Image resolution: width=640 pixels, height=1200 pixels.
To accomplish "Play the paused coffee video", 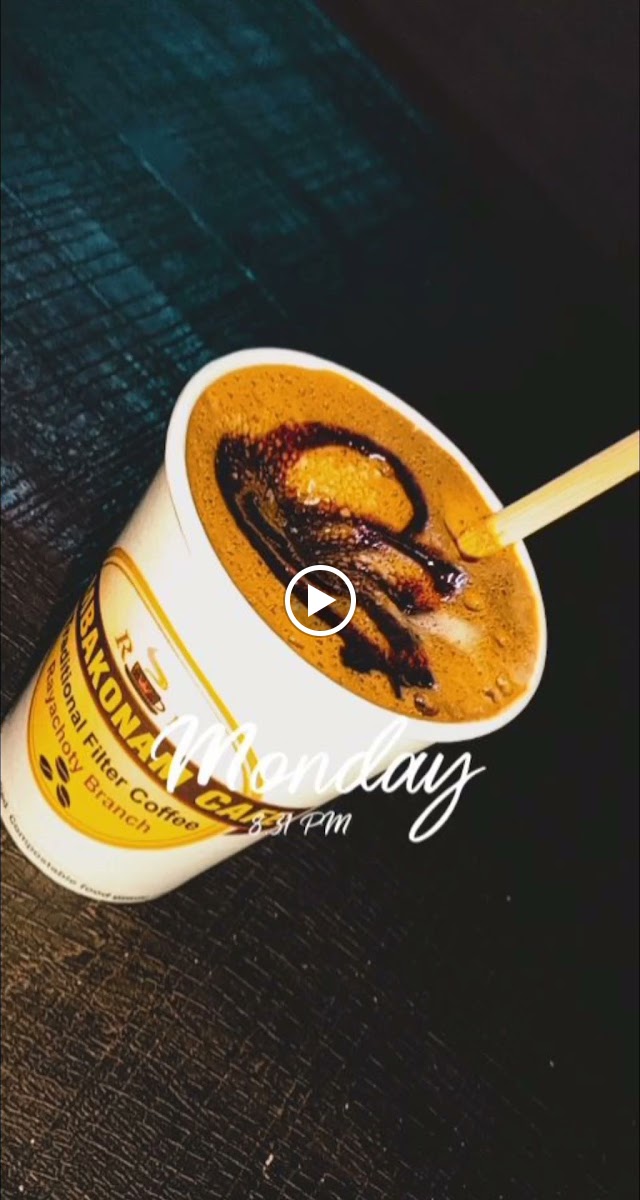I will (x=320, y=601).
